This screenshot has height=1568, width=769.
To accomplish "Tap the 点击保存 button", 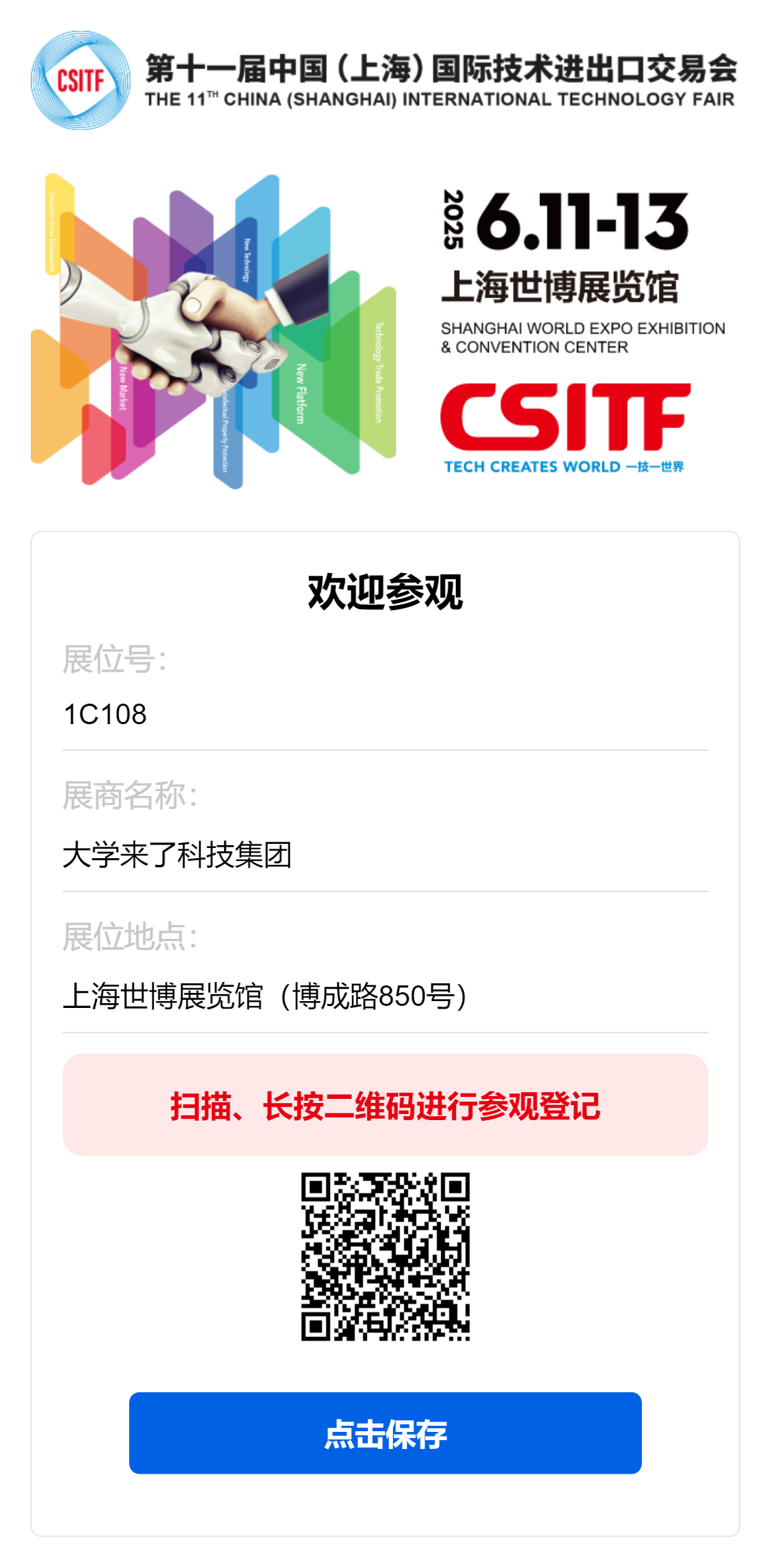I will (385, 1433).
